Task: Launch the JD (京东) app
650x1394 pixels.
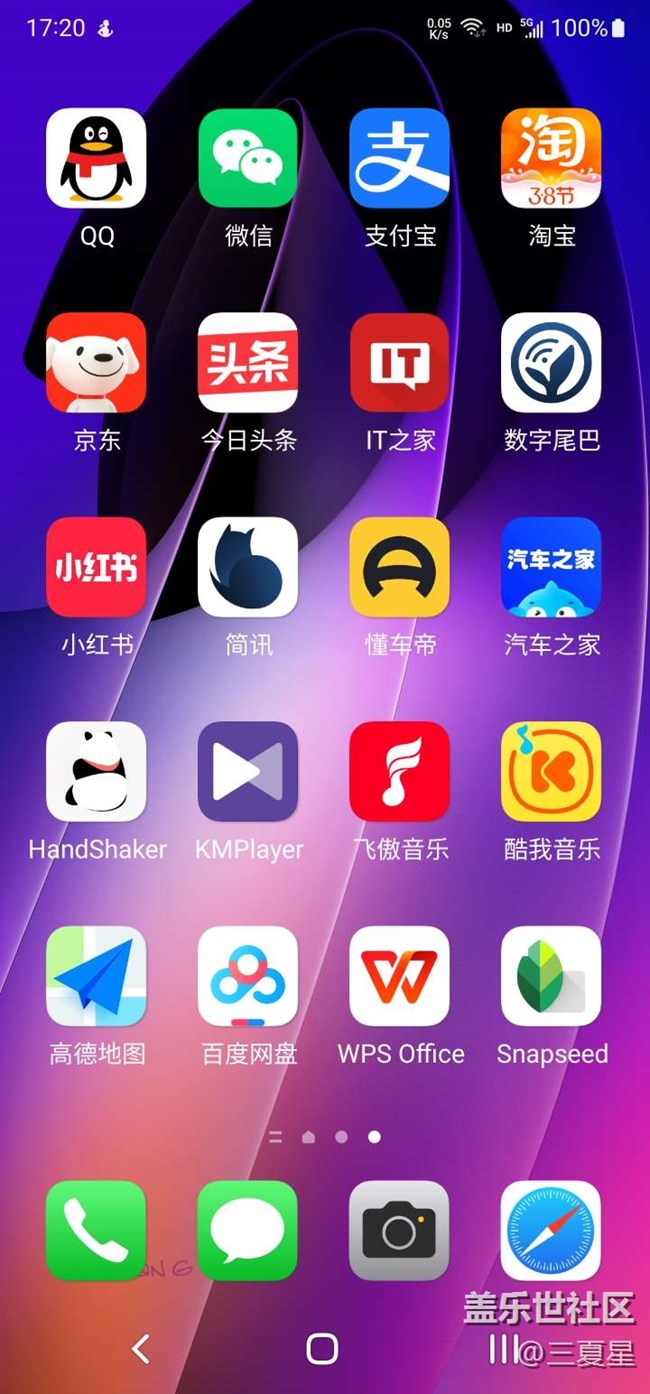Action: tap(96, 362)
